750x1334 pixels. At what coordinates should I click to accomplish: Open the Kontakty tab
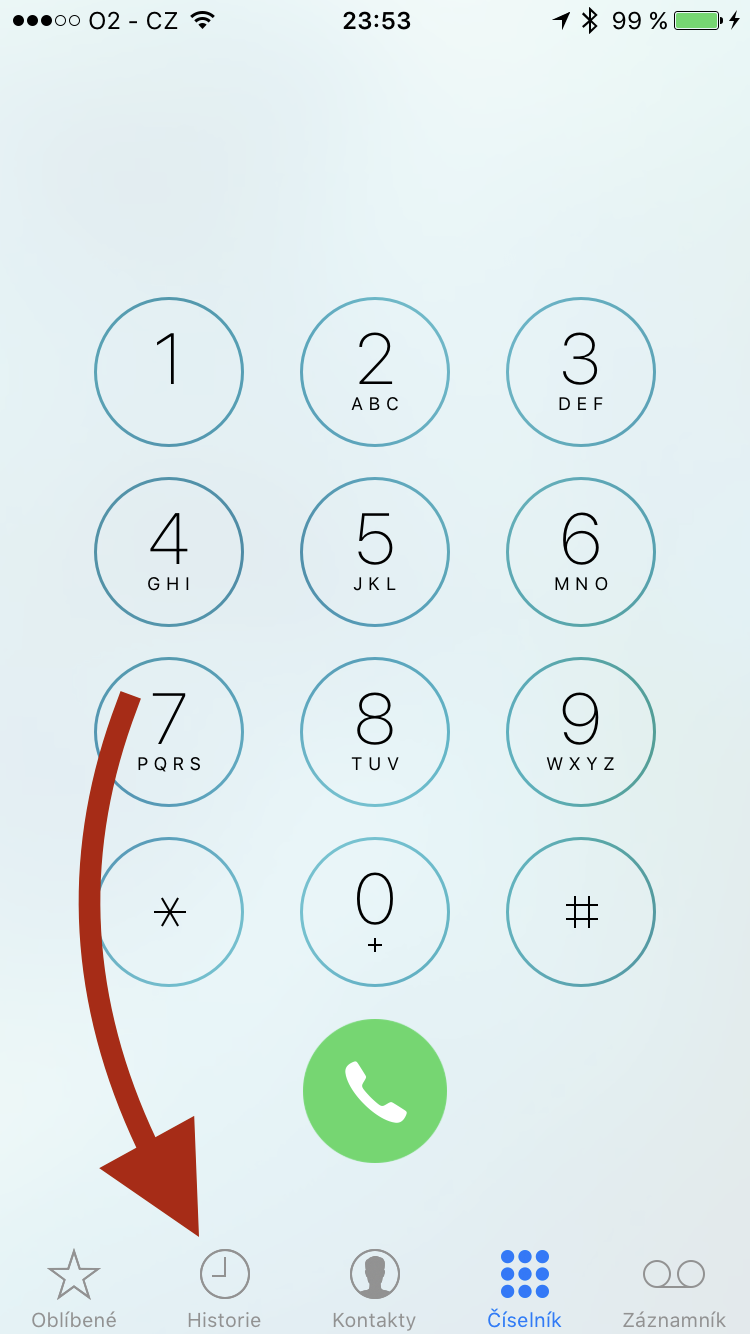click(374, 1288)
